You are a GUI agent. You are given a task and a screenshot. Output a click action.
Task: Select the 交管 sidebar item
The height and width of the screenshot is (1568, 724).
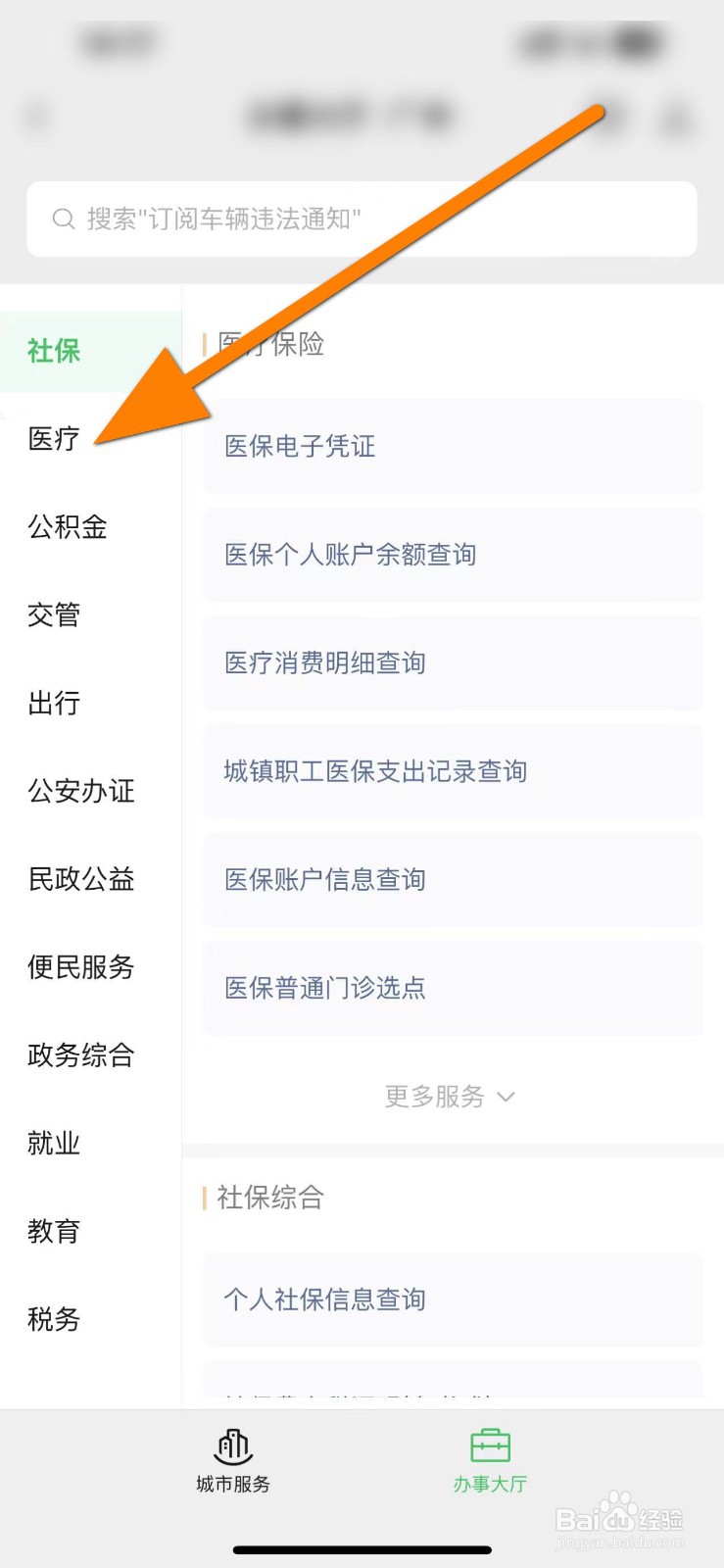click(x=54, y=615)
